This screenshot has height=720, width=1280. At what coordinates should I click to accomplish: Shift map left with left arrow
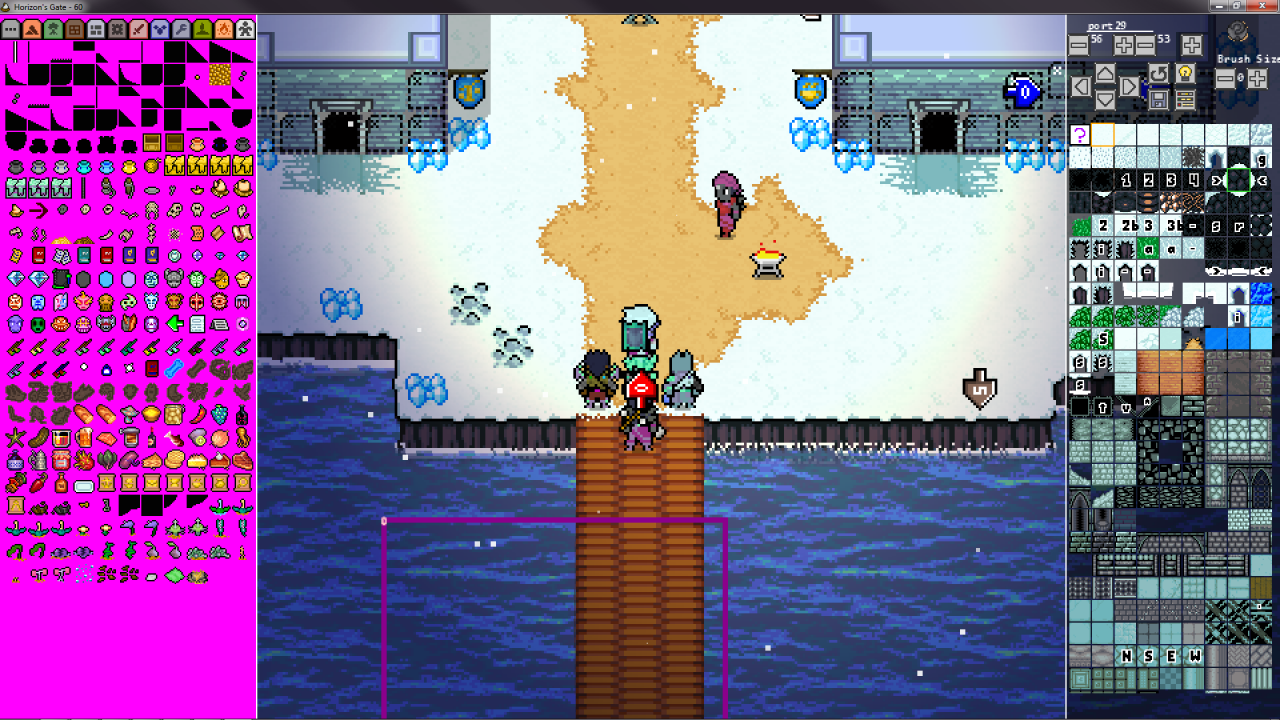point(1081,87)
